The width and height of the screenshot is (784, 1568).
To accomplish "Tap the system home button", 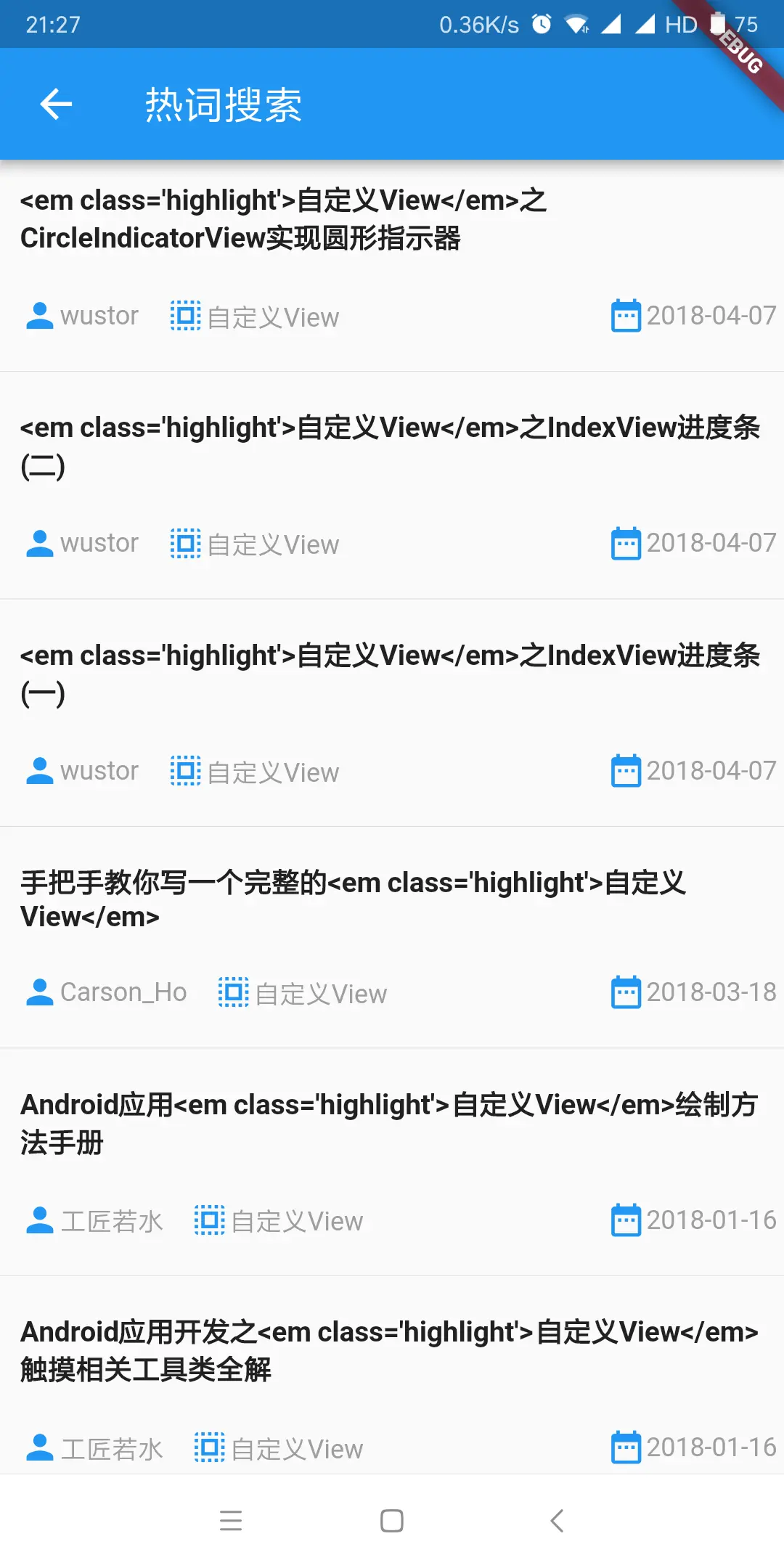I will coord(392,1521).
